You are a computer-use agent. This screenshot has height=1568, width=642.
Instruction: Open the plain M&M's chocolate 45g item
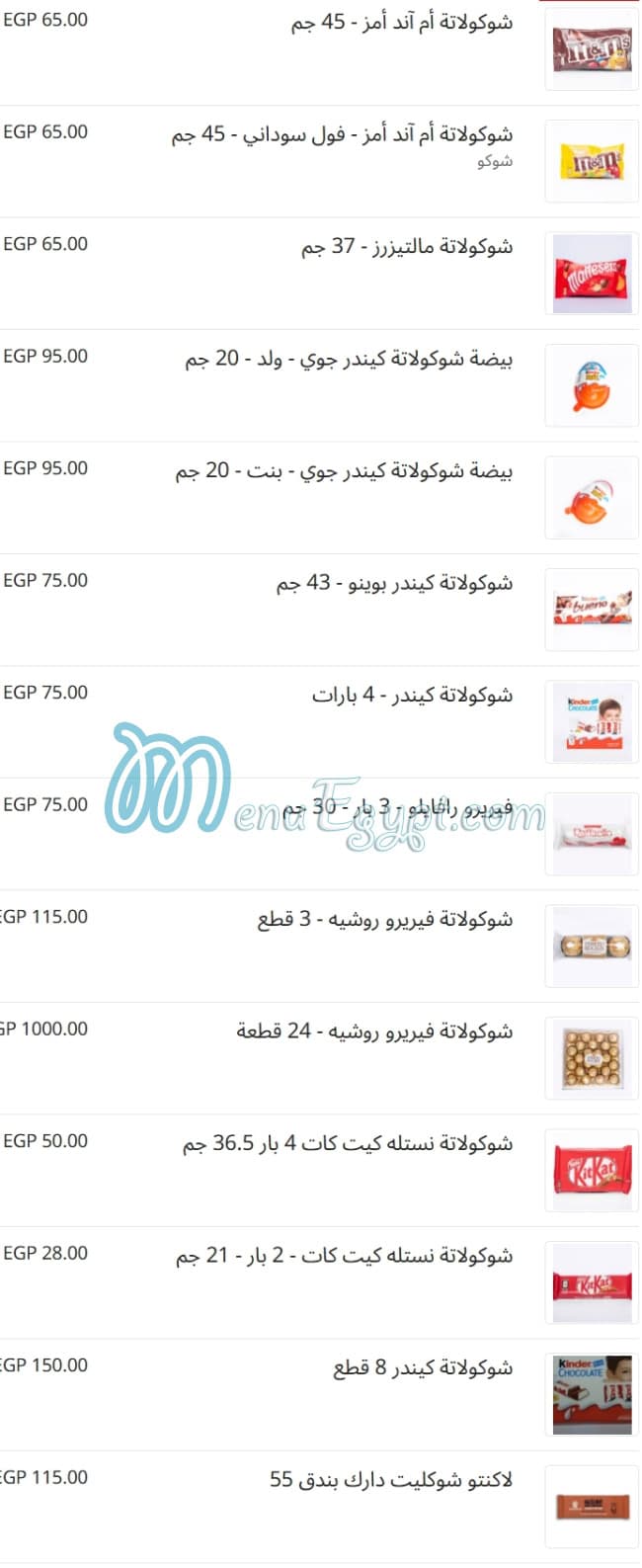pyautogui.click(x=401, y=23)
